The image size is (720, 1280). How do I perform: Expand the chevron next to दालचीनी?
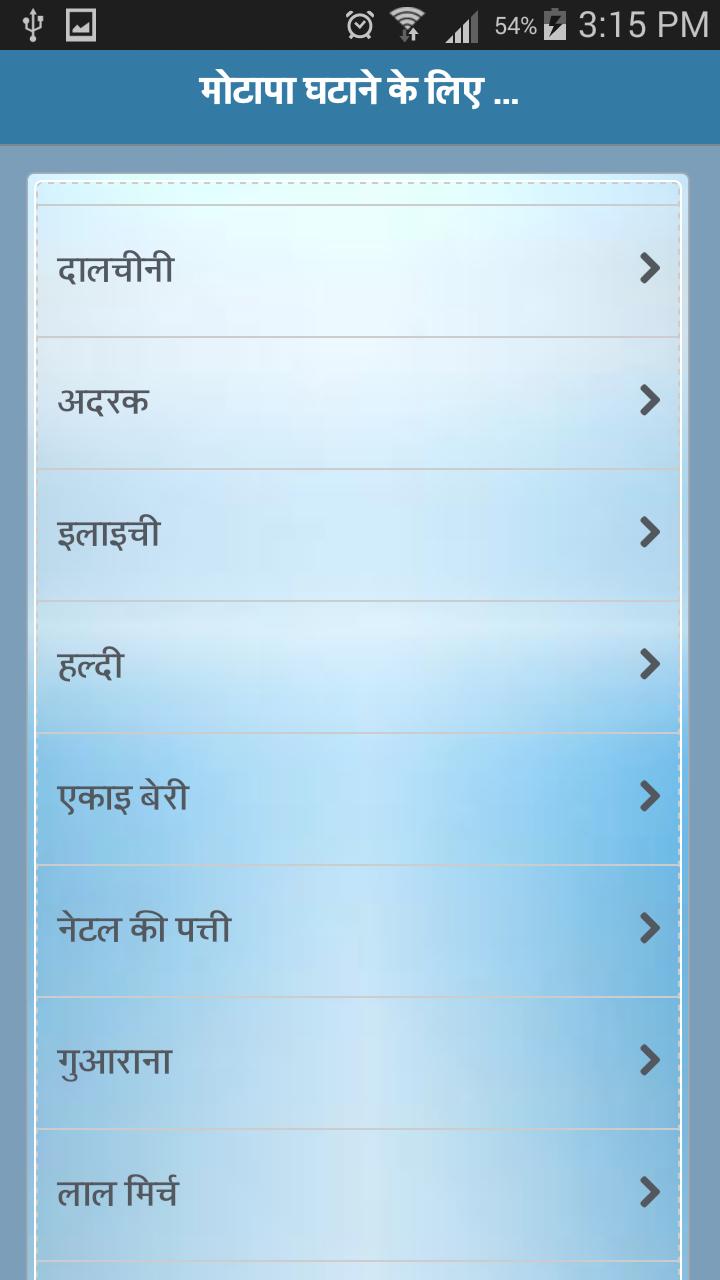click(651, 268)
